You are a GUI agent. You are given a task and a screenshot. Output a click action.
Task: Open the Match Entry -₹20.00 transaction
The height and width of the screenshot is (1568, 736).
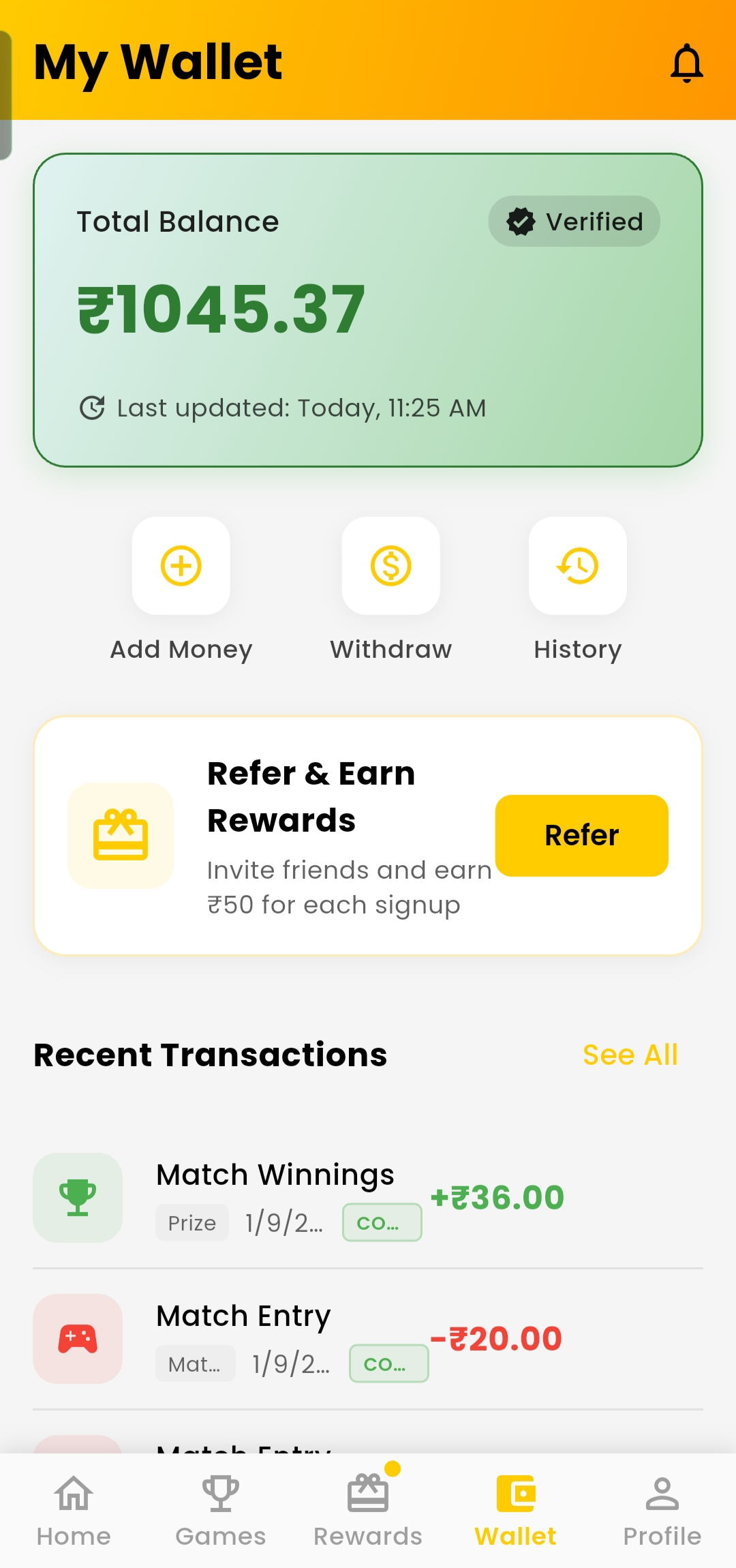click(368, 1339)
